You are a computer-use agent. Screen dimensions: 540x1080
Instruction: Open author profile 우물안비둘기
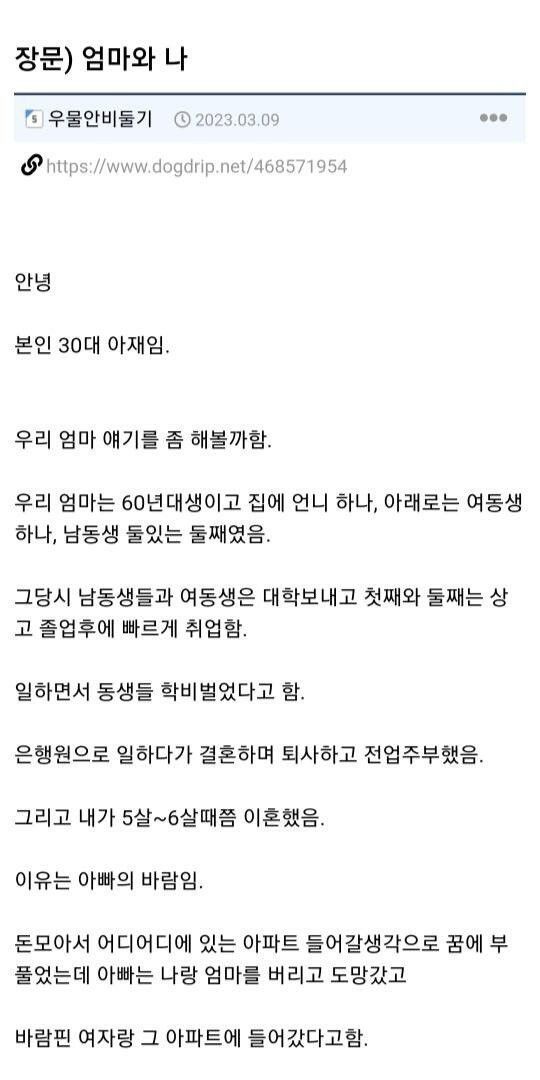[99, 118]
